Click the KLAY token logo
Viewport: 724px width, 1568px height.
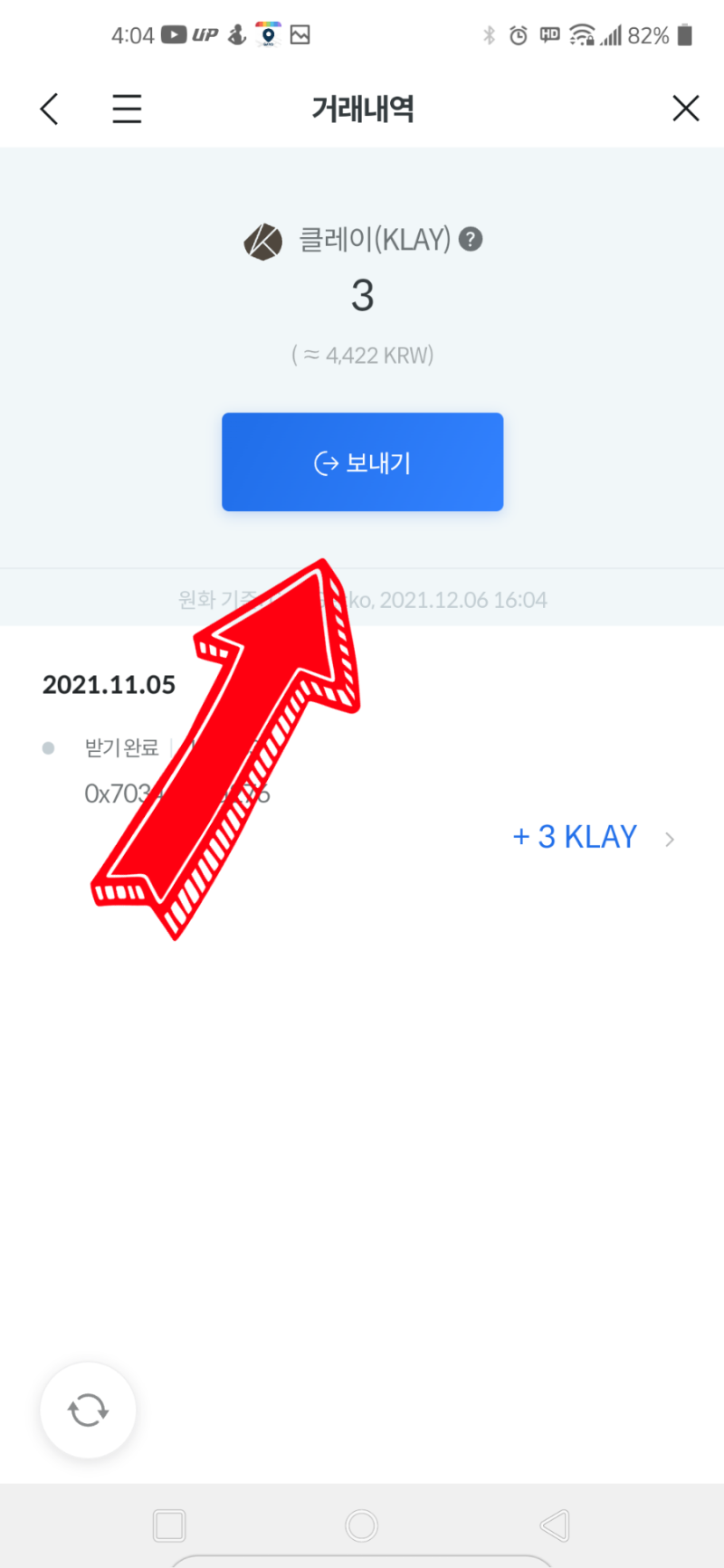pyautogui.click(x=263, y=241)
